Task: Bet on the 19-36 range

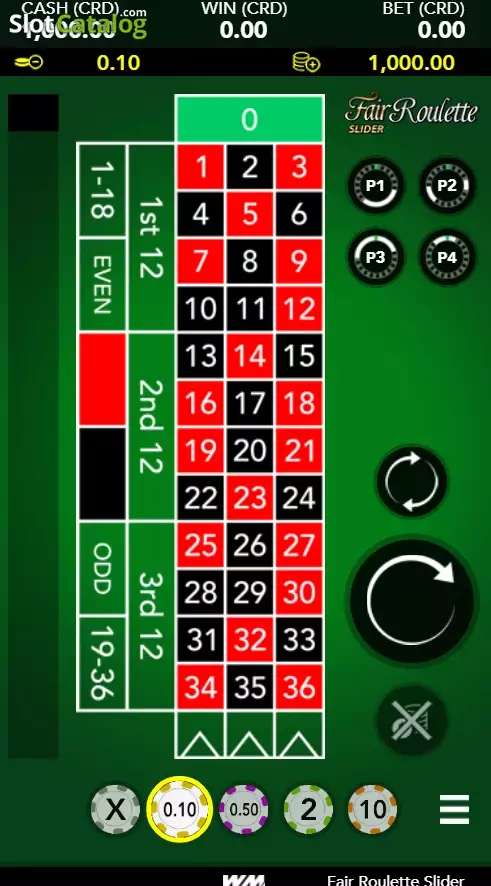Action: 102,663
